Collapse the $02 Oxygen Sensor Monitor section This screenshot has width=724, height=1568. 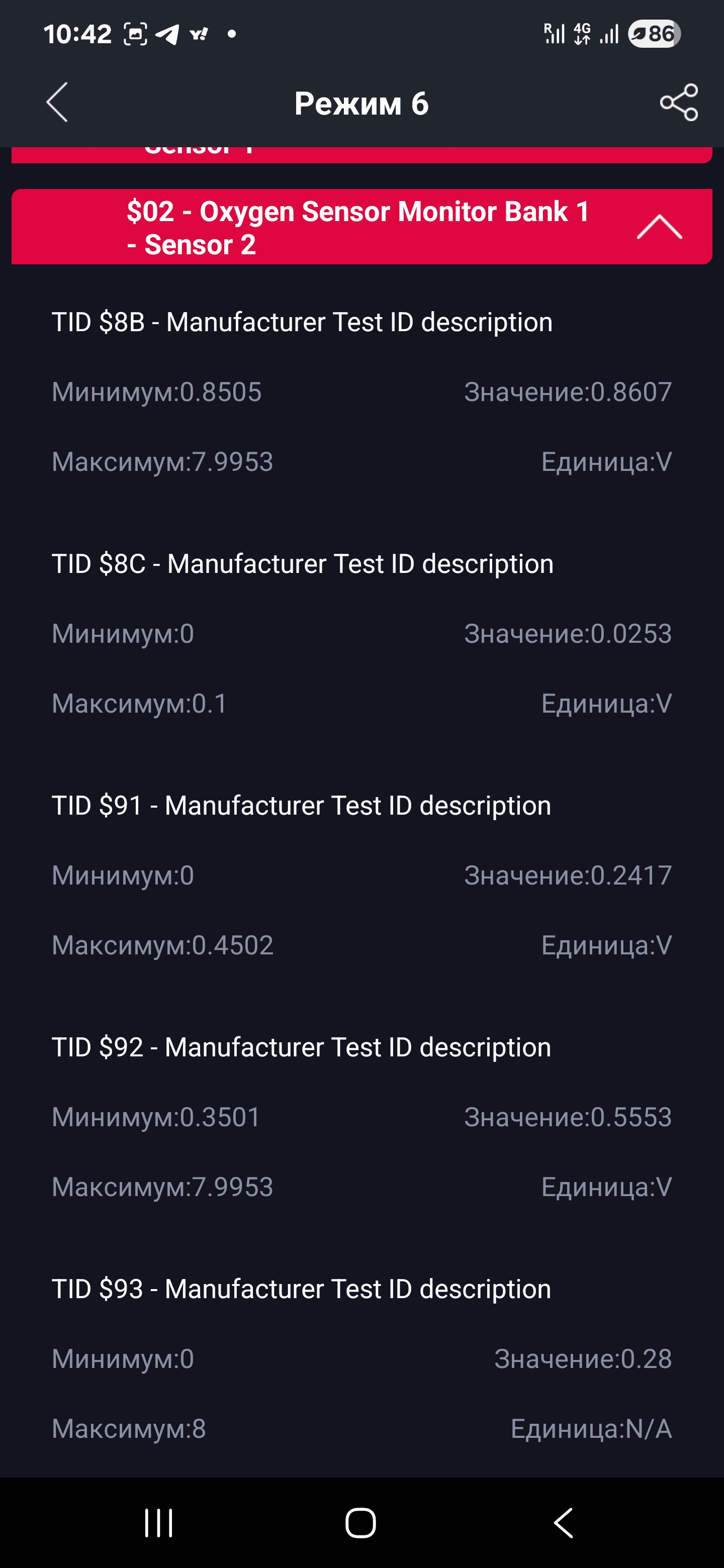659,227
